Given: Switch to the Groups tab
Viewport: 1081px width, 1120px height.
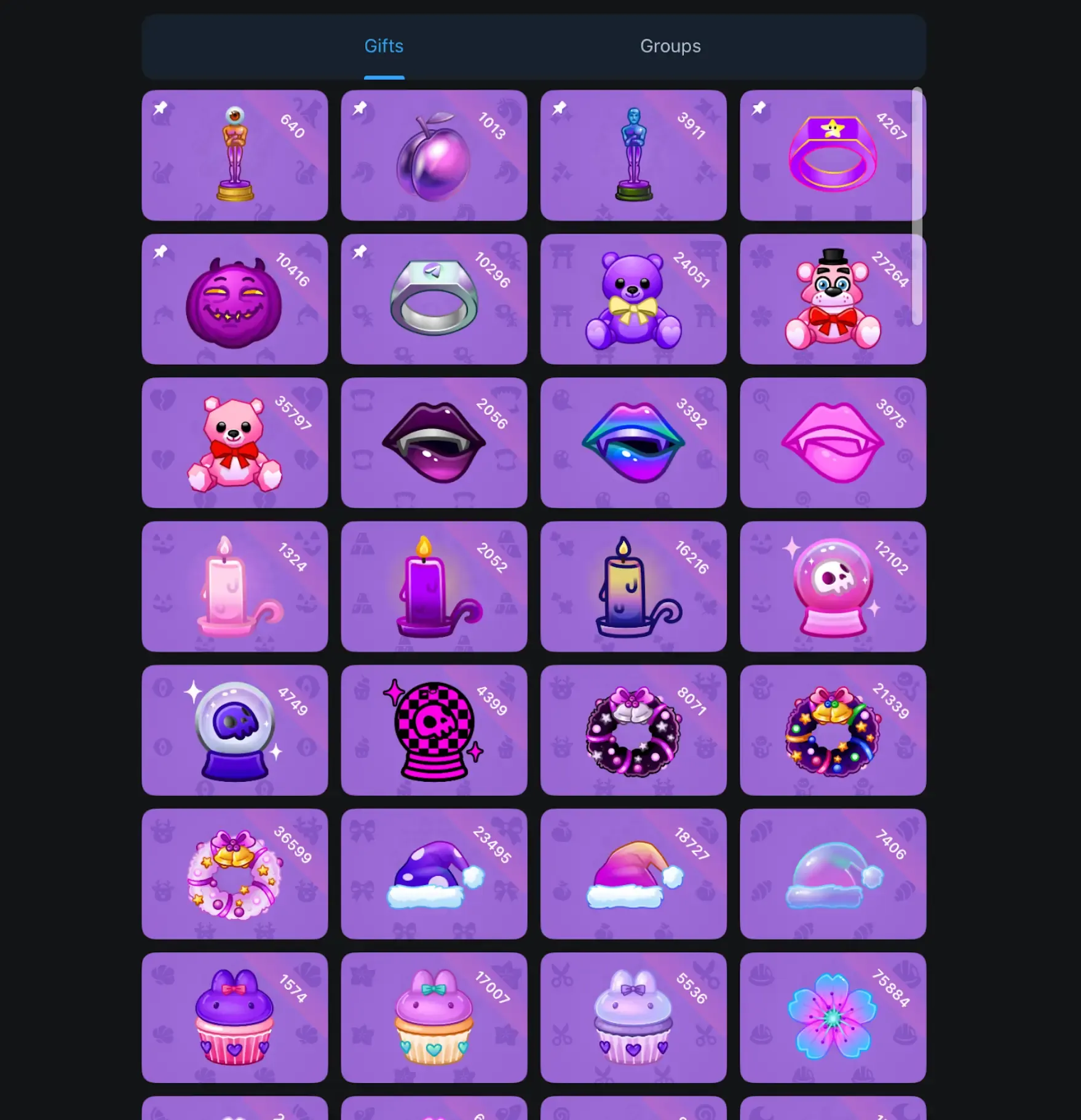Looking at the screenshot, I should click(x=670, y=45).
